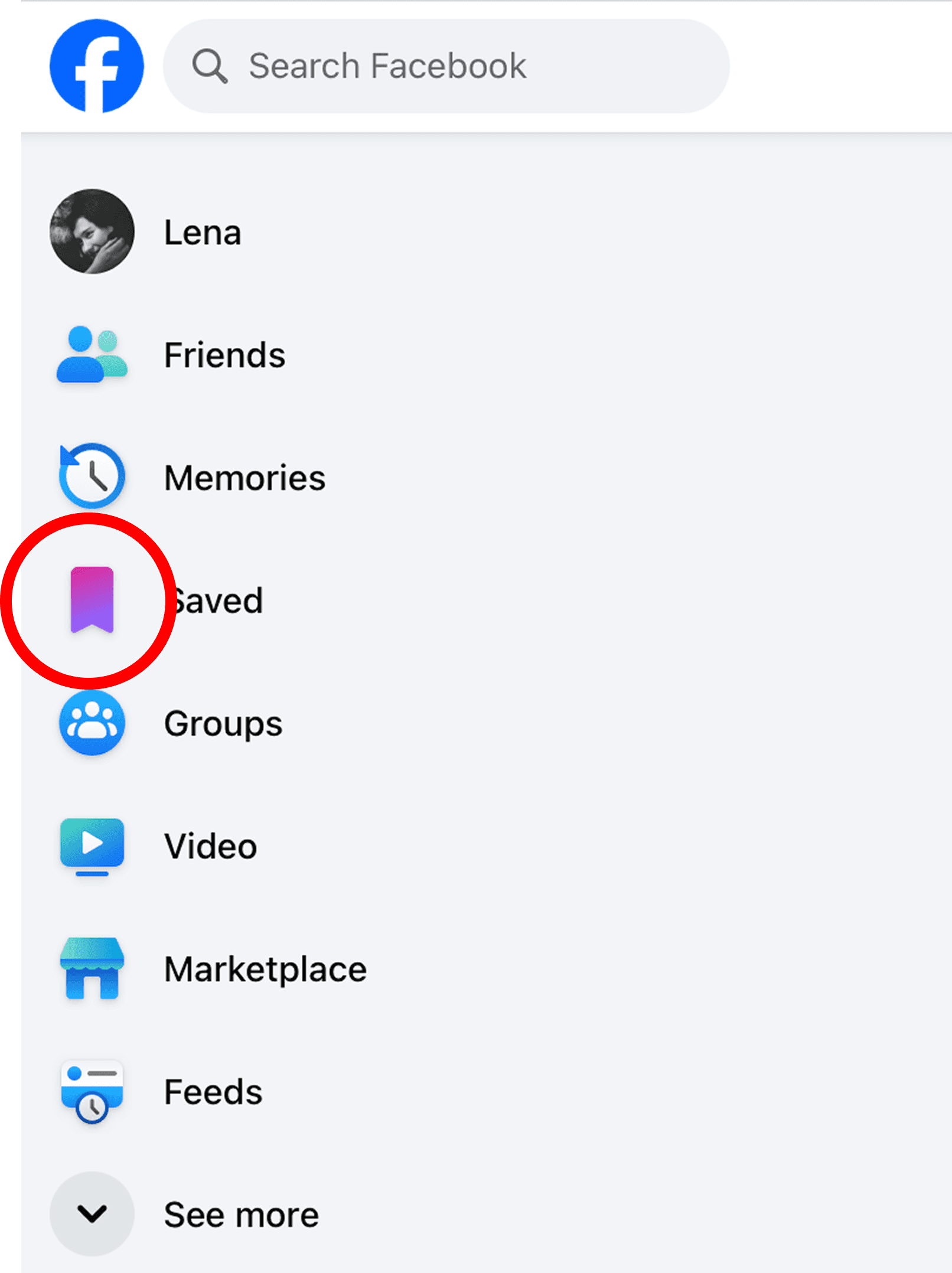This screenshot has width=952, height=1273.
Task: Tap the Facebook logo to go home
Action: tap(96, 66)
